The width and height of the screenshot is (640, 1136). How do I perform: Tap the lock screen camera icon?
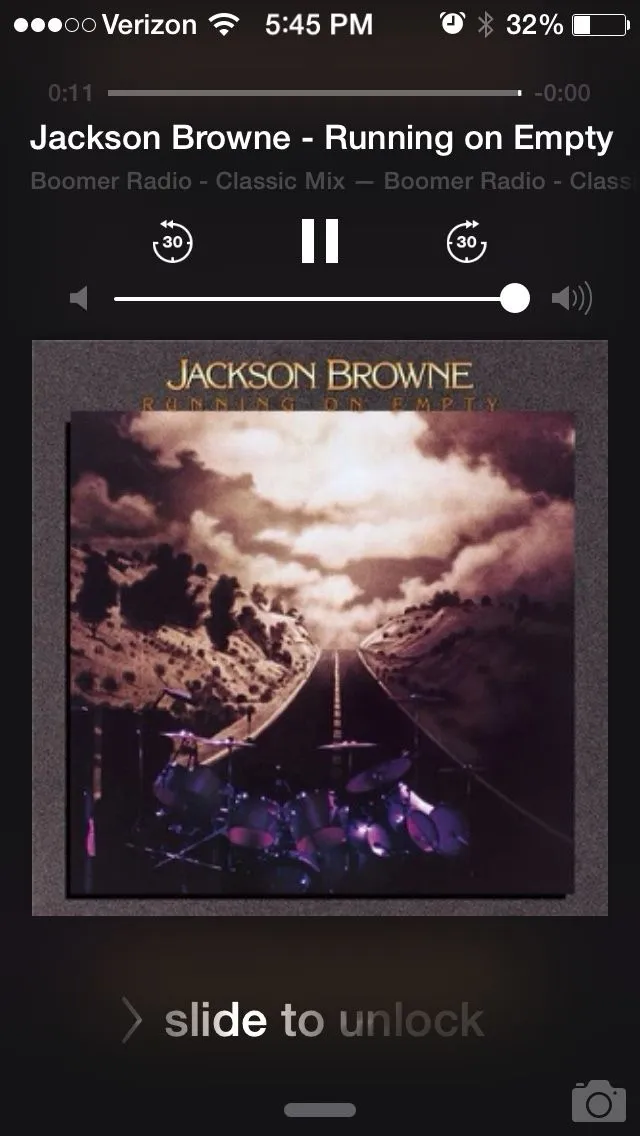598,1101
